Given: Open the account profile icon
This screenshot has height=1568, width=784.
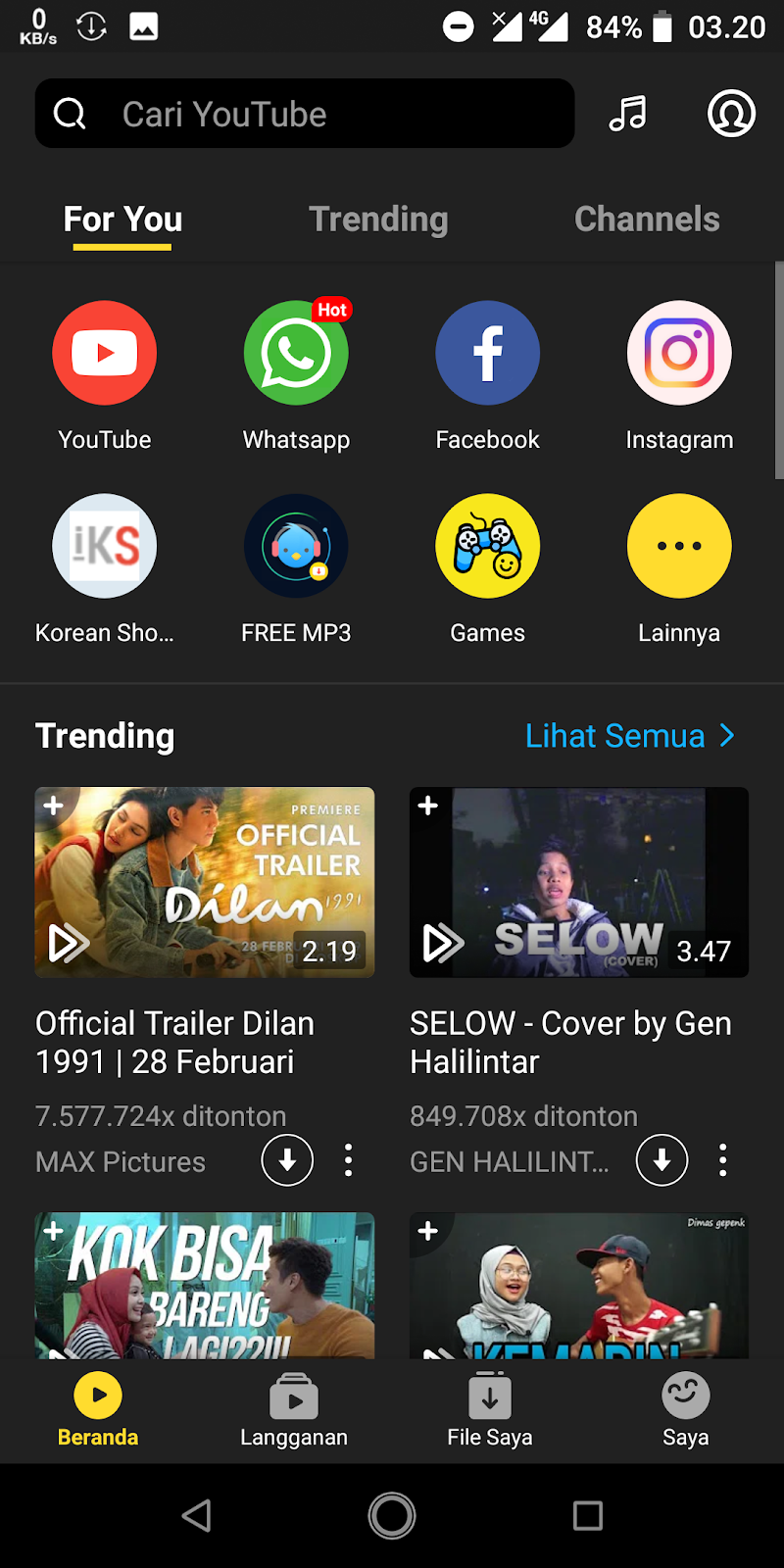Looking at the screenshot, I should (x=731, y=114).
